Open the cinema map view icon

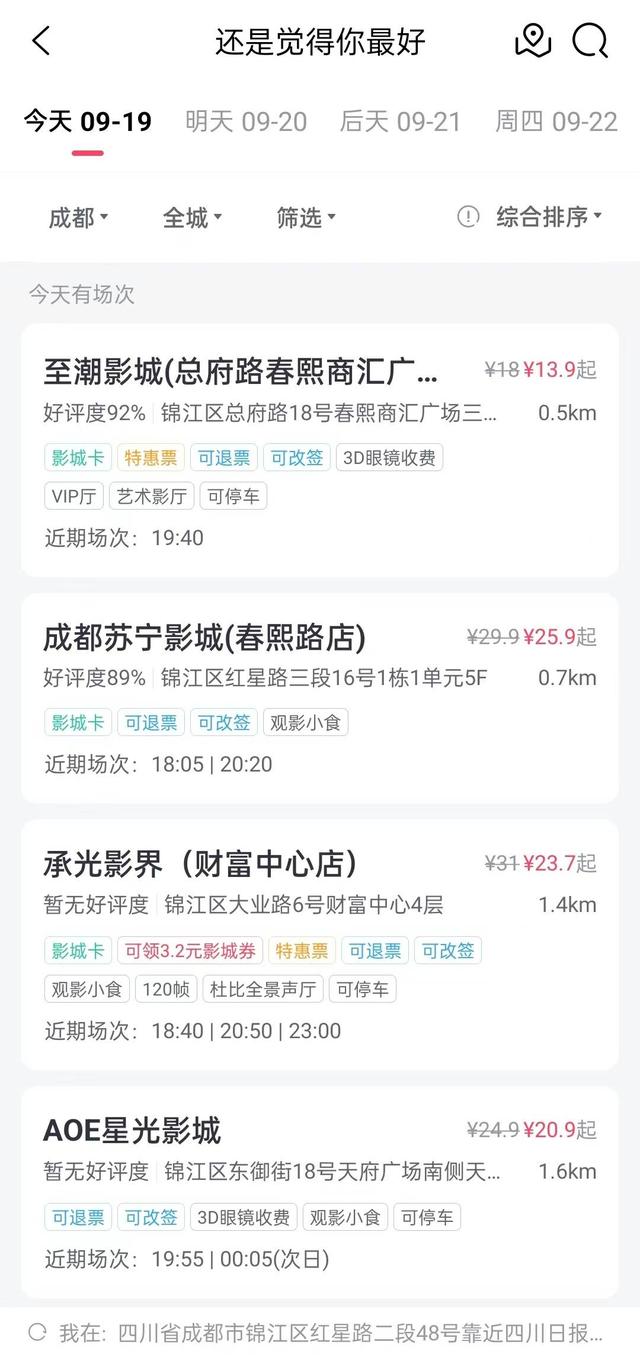[x=533, y=41]
